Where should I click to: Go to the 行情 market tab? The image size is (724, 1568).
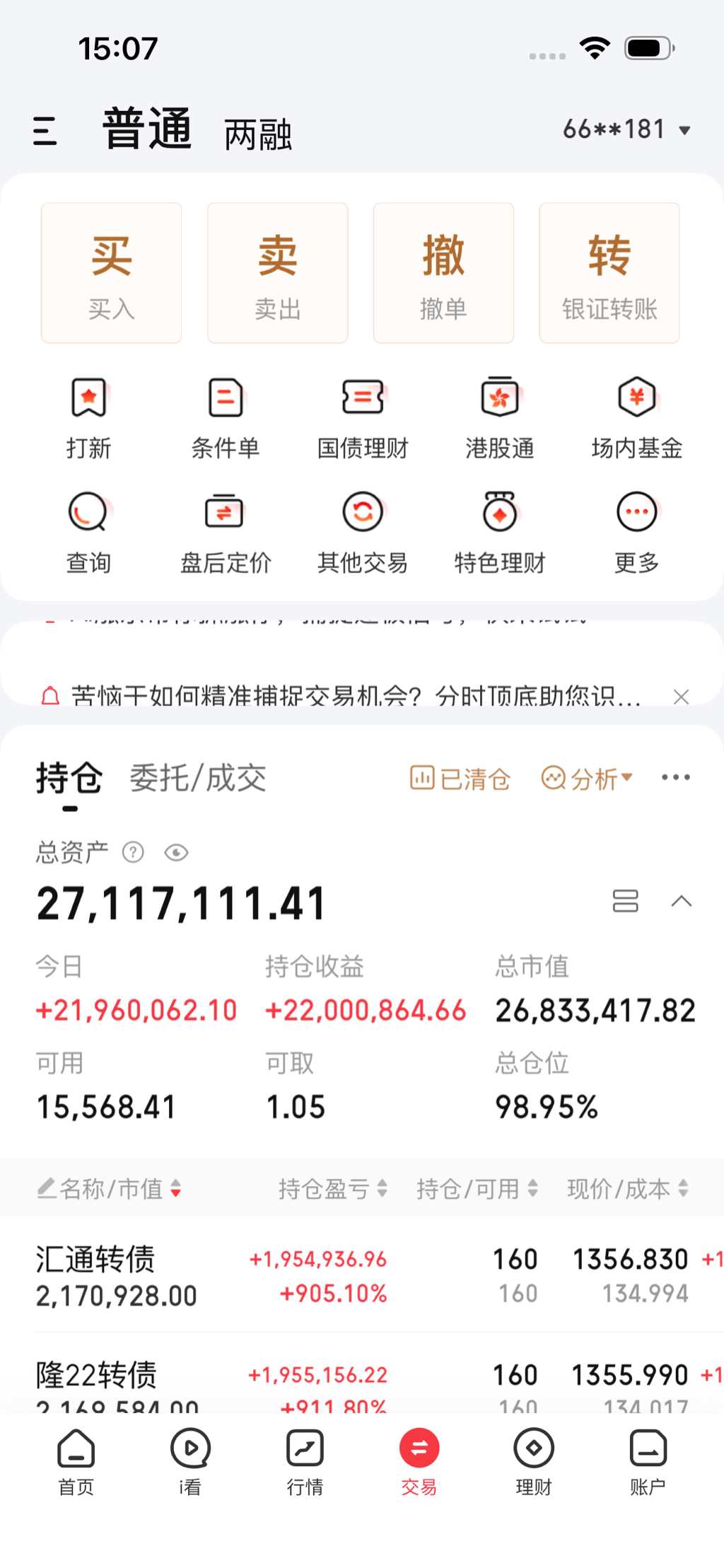pyautogui.click(x=305, y=1460)
